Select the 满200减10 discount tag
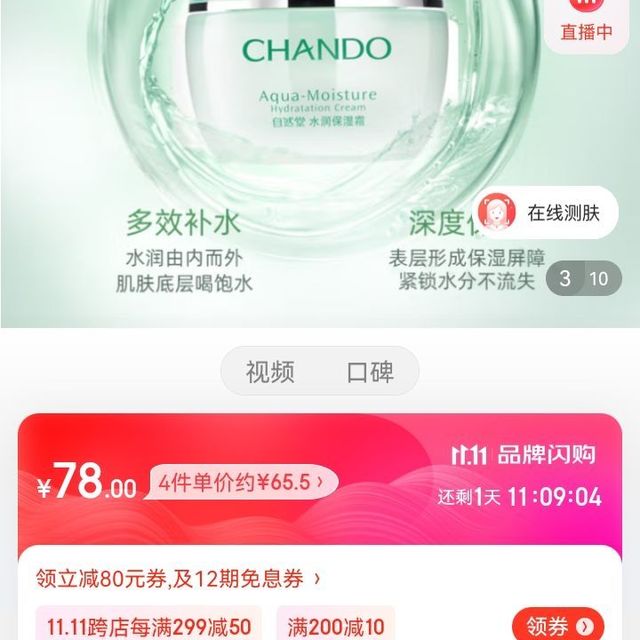Image resolution: width=640 pixels, height=640 pixels. tap(335, 627)
